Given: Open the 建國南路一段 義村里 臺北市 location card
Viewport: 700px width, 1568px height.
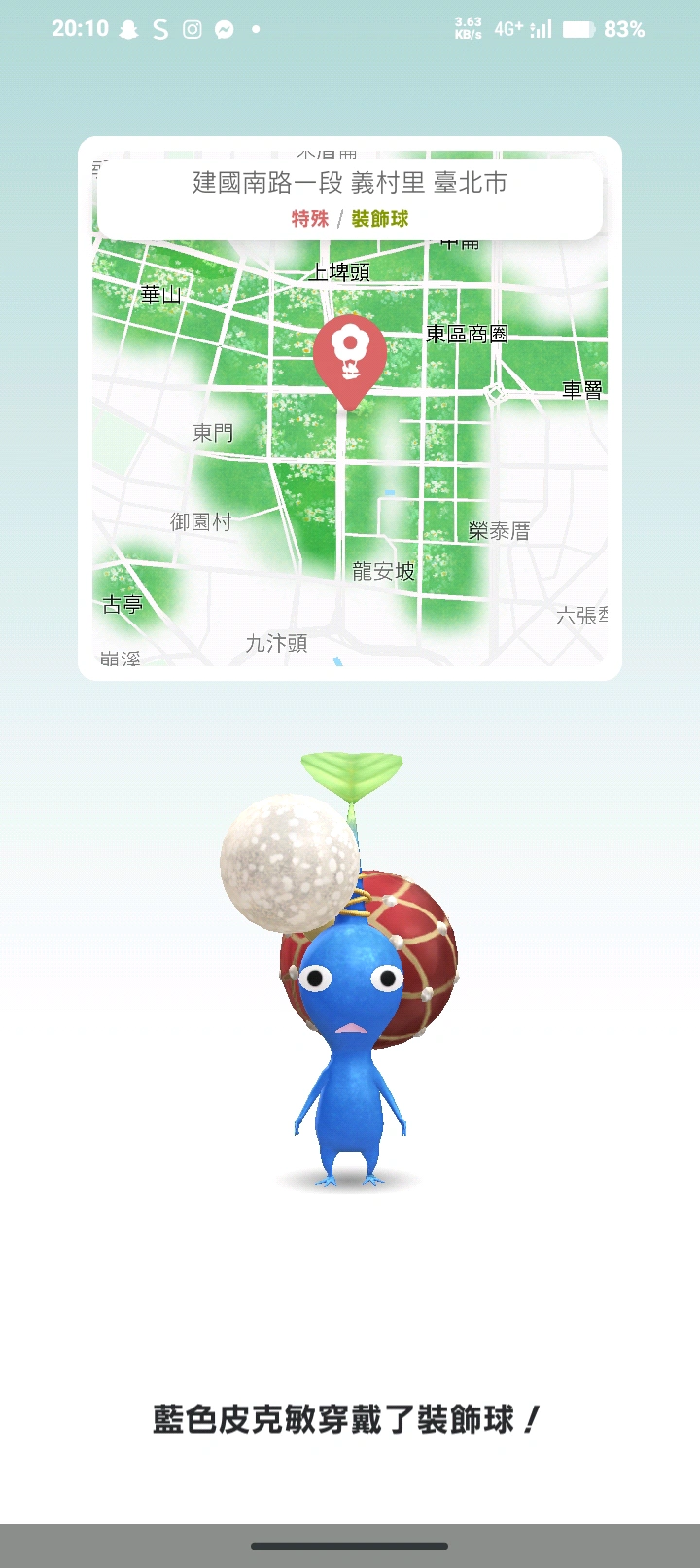Looking at the screenshot, I should coord(350,197).
